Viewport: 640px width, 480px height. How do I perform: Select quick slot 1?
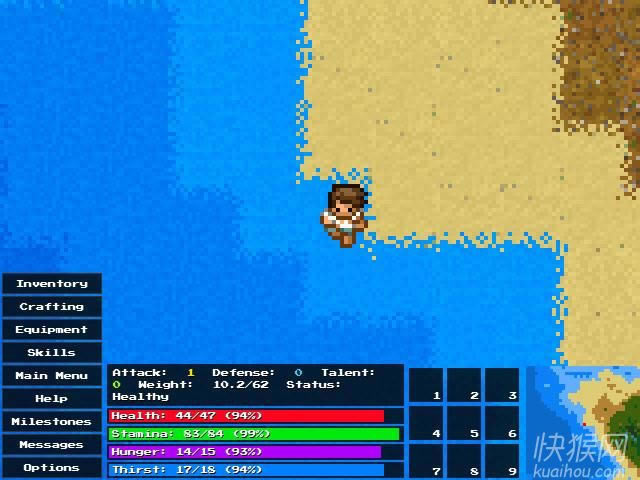426,385
